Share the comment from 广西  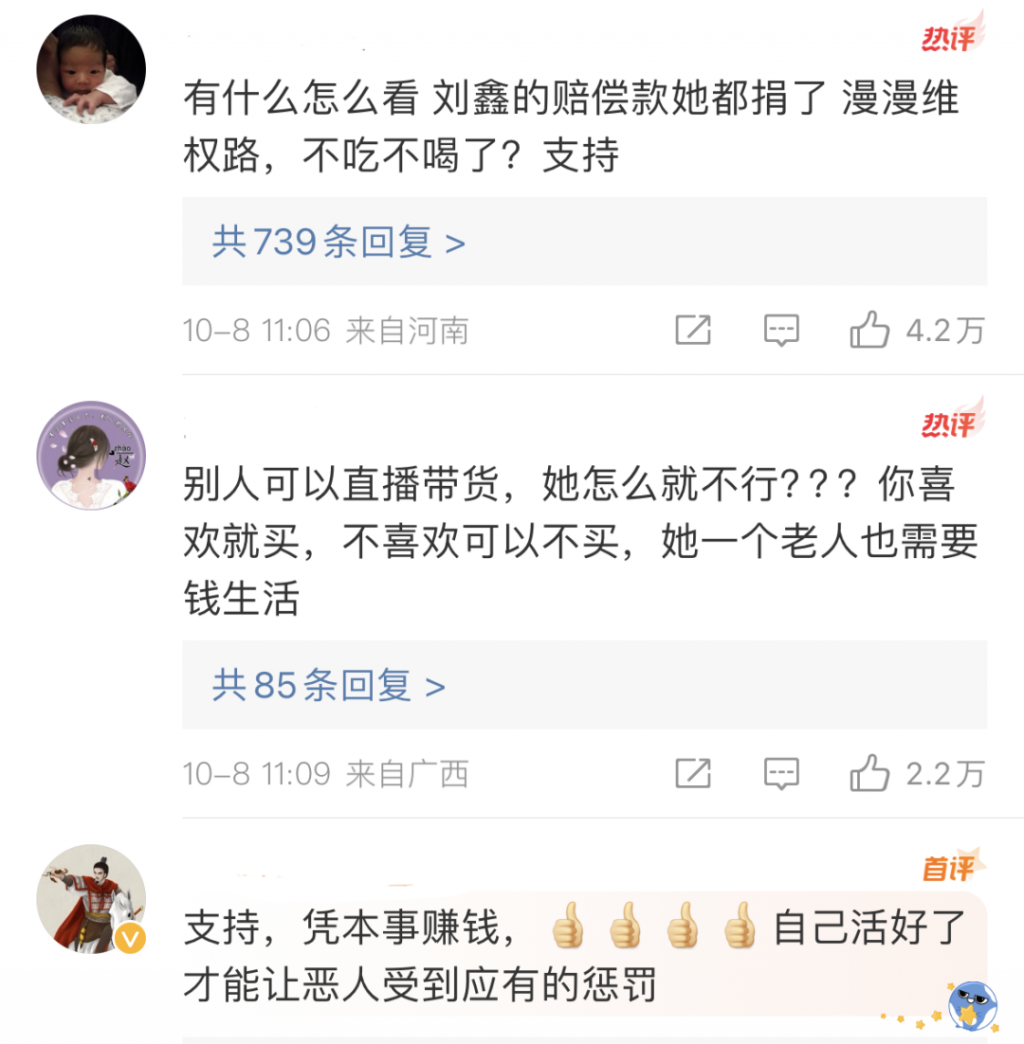click(692, 773)
